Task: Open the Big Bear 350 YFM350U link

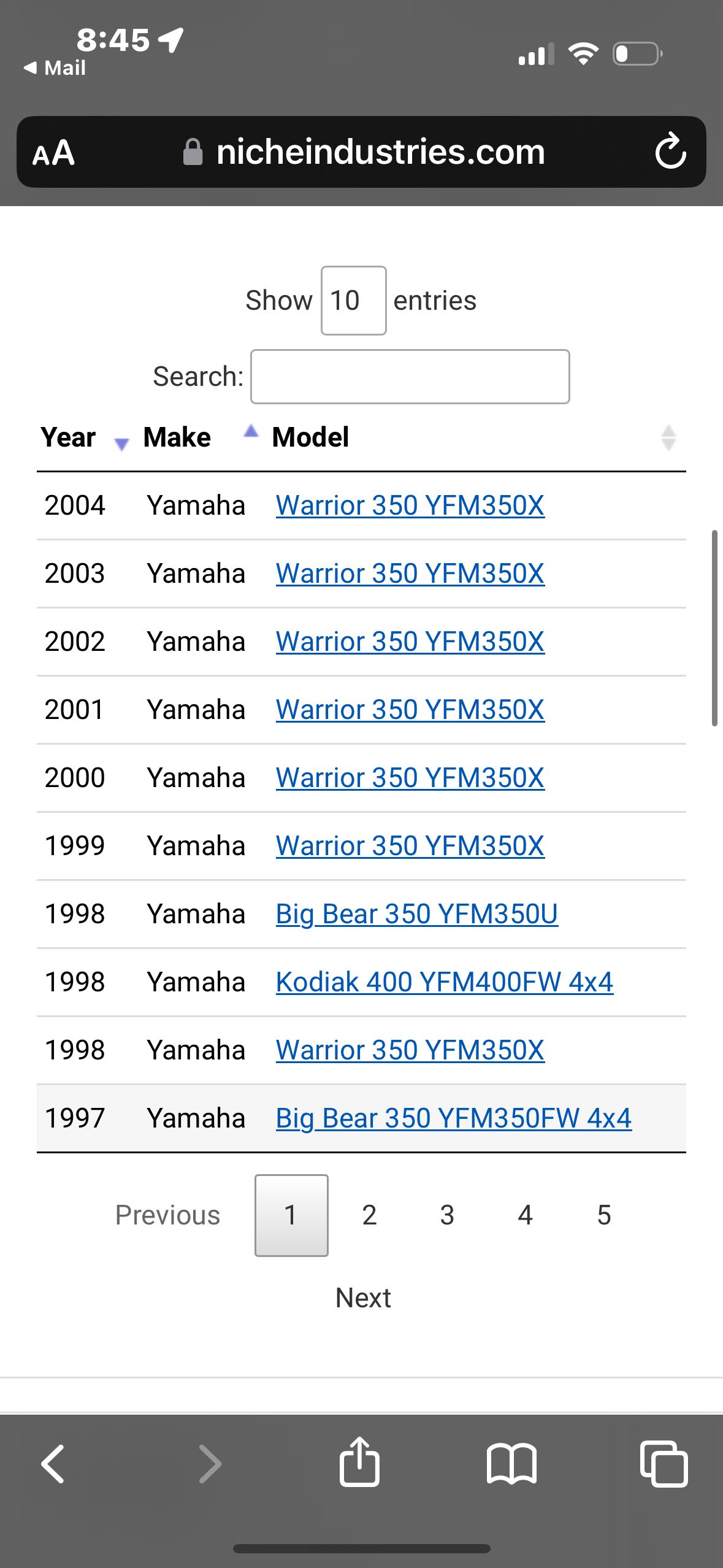Action: (417, 914)
